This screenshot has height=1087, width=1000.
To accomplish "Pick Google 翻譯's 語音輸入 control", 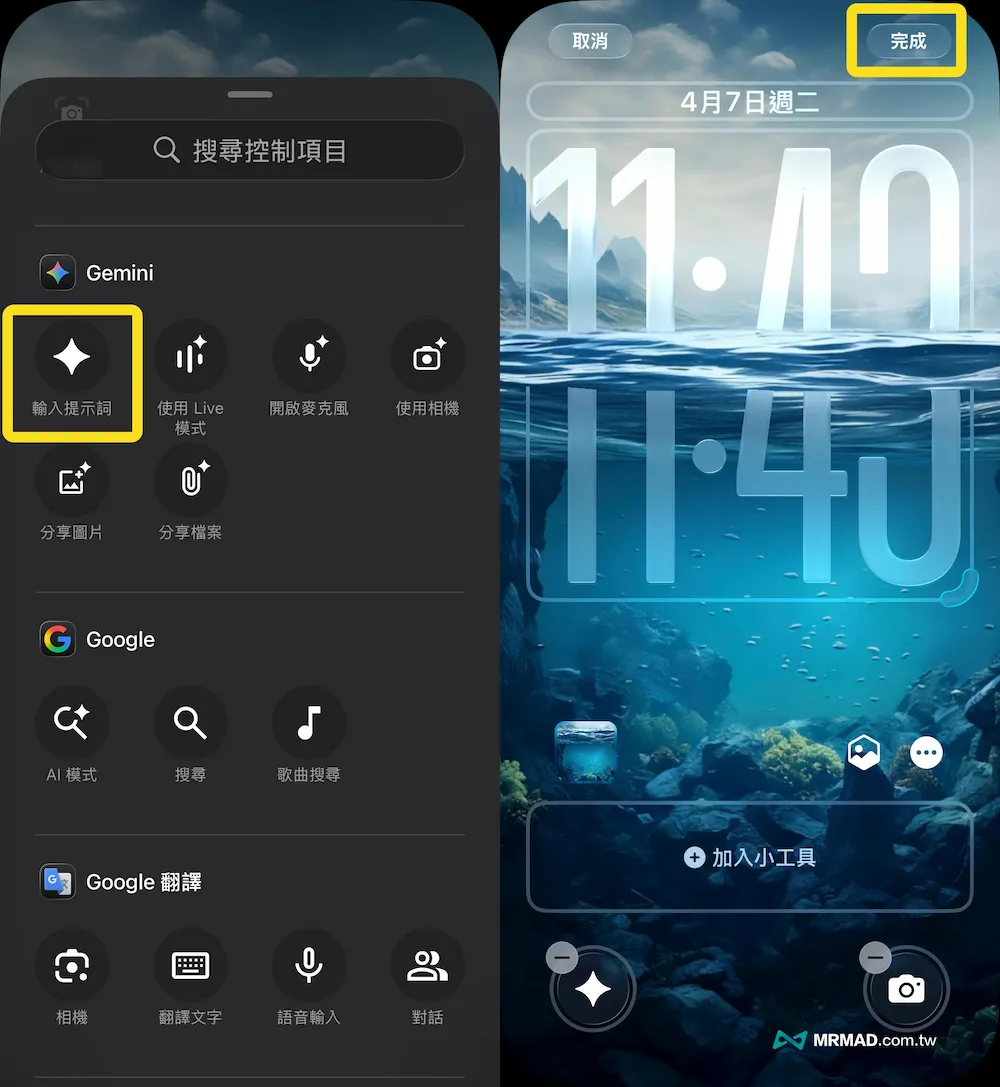I will point(309,966).
